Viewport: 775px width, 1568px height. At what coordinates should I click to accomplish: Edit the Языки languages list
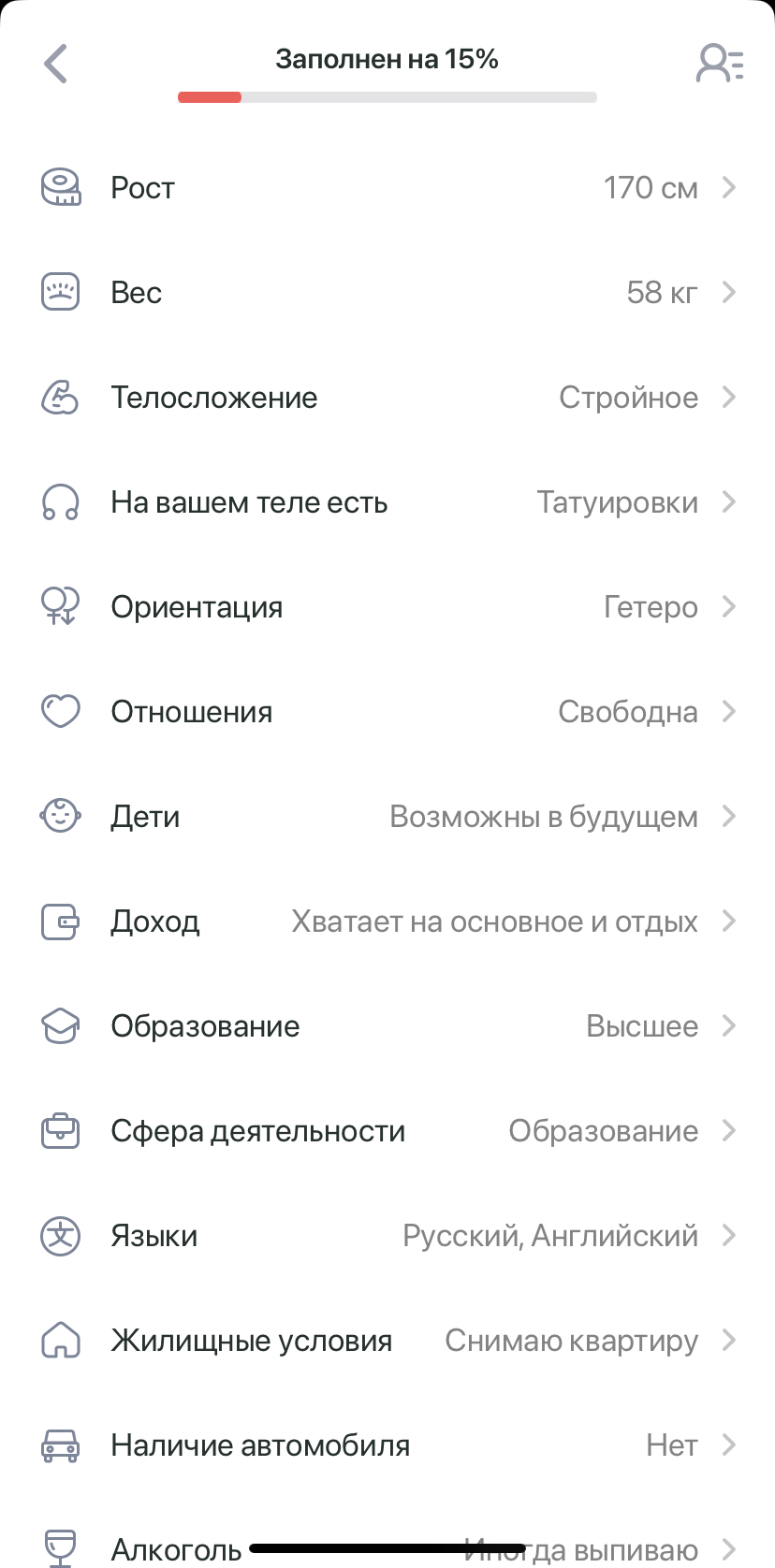tap(387, 1236)
